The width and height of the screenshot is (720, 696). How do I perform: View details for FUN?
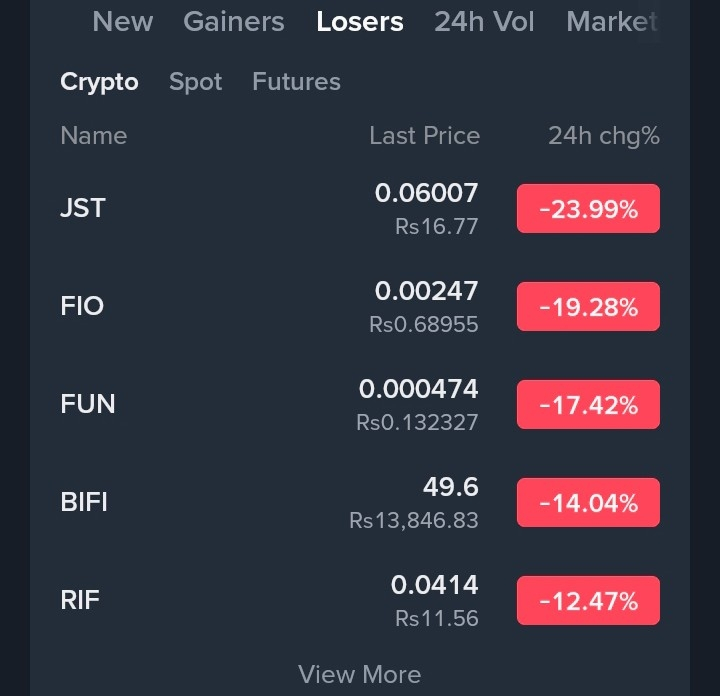[x=88, y=404]
